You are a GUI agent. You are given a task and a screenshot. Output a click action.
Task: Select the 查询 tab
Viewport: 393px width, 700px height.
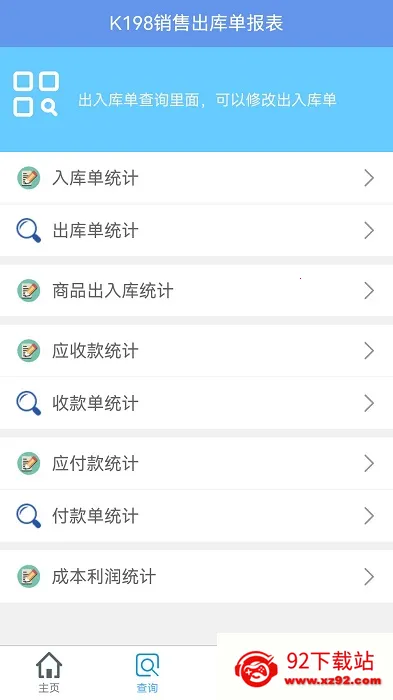point(147,673)
